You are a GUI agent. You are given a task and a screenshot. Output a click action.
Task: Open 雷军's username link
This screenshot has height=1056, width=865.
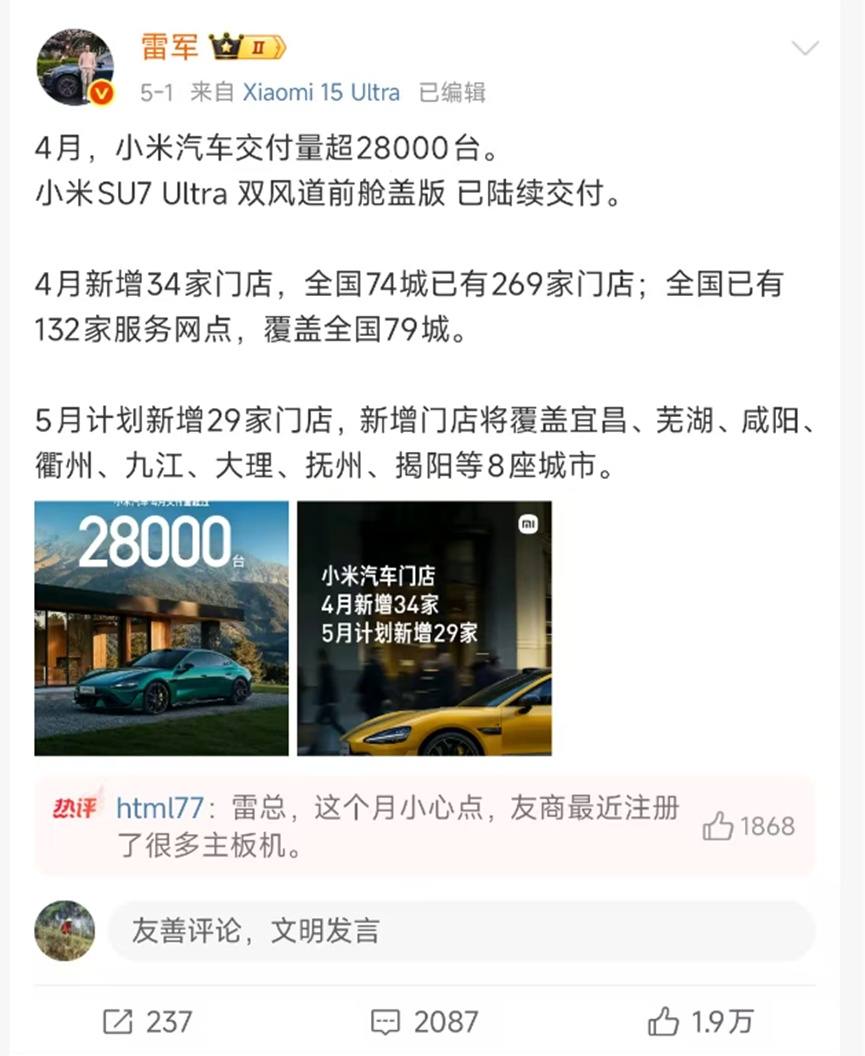pyautogui.click(x=169, y=45)
